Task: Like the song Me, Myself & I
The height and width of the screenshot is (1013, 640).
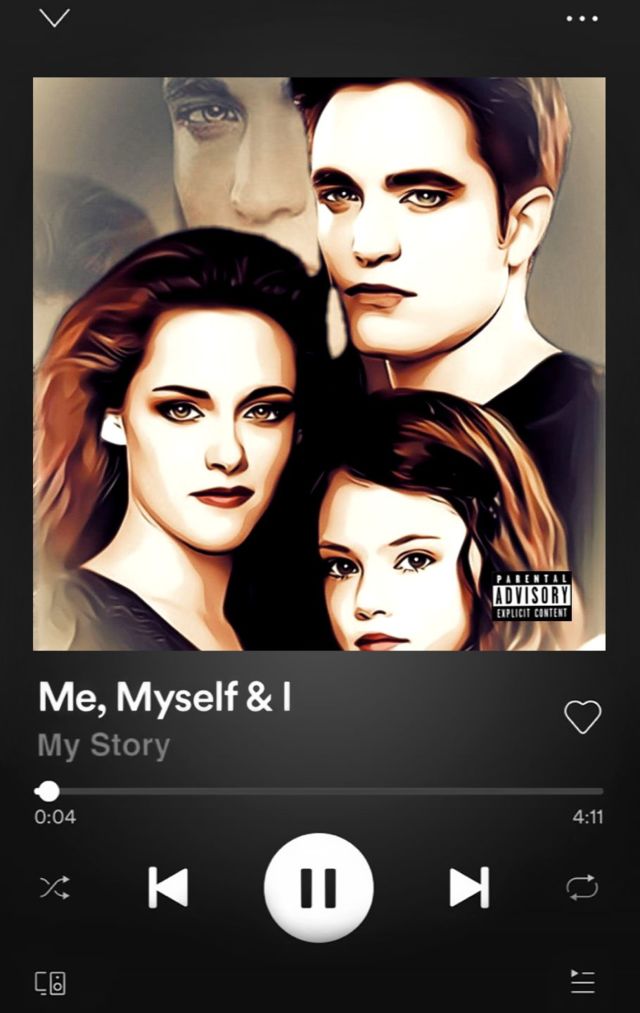Action: 582,716
